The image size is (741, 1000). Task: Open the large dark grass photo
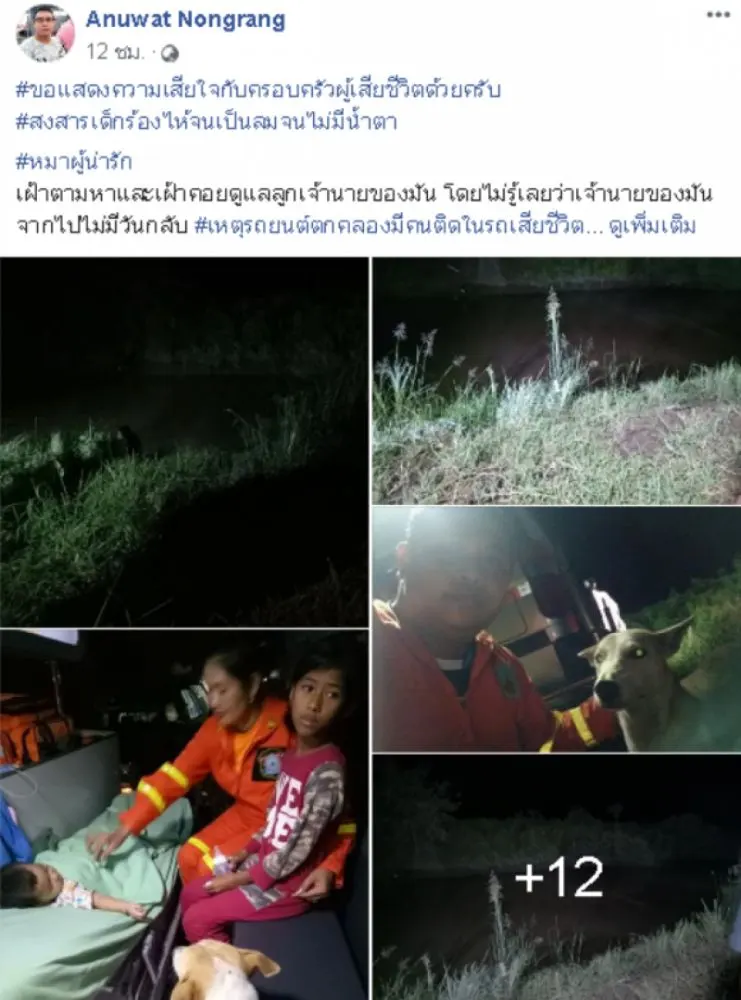point(184,441)
